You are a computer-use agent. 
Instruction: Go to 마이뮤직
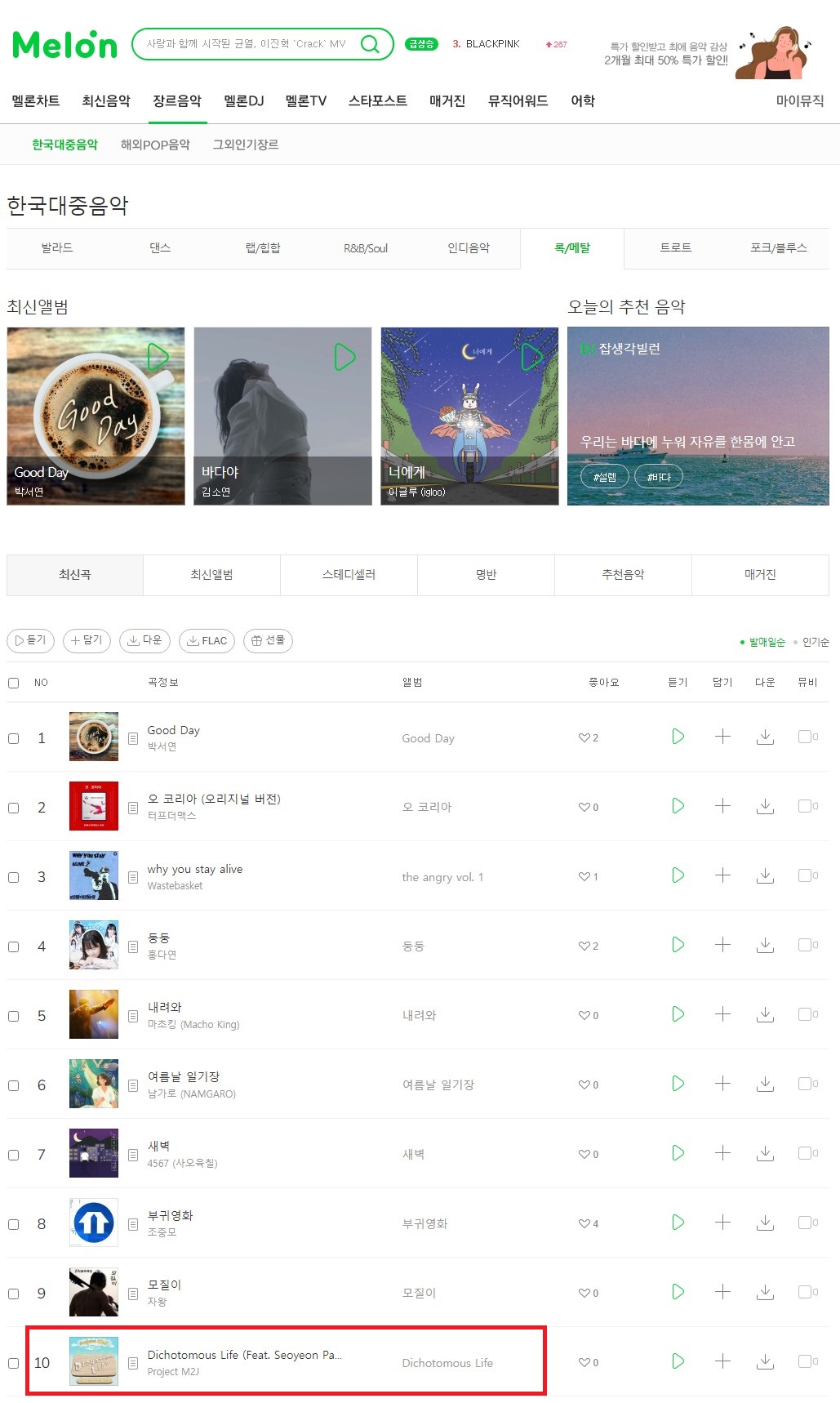799,100
